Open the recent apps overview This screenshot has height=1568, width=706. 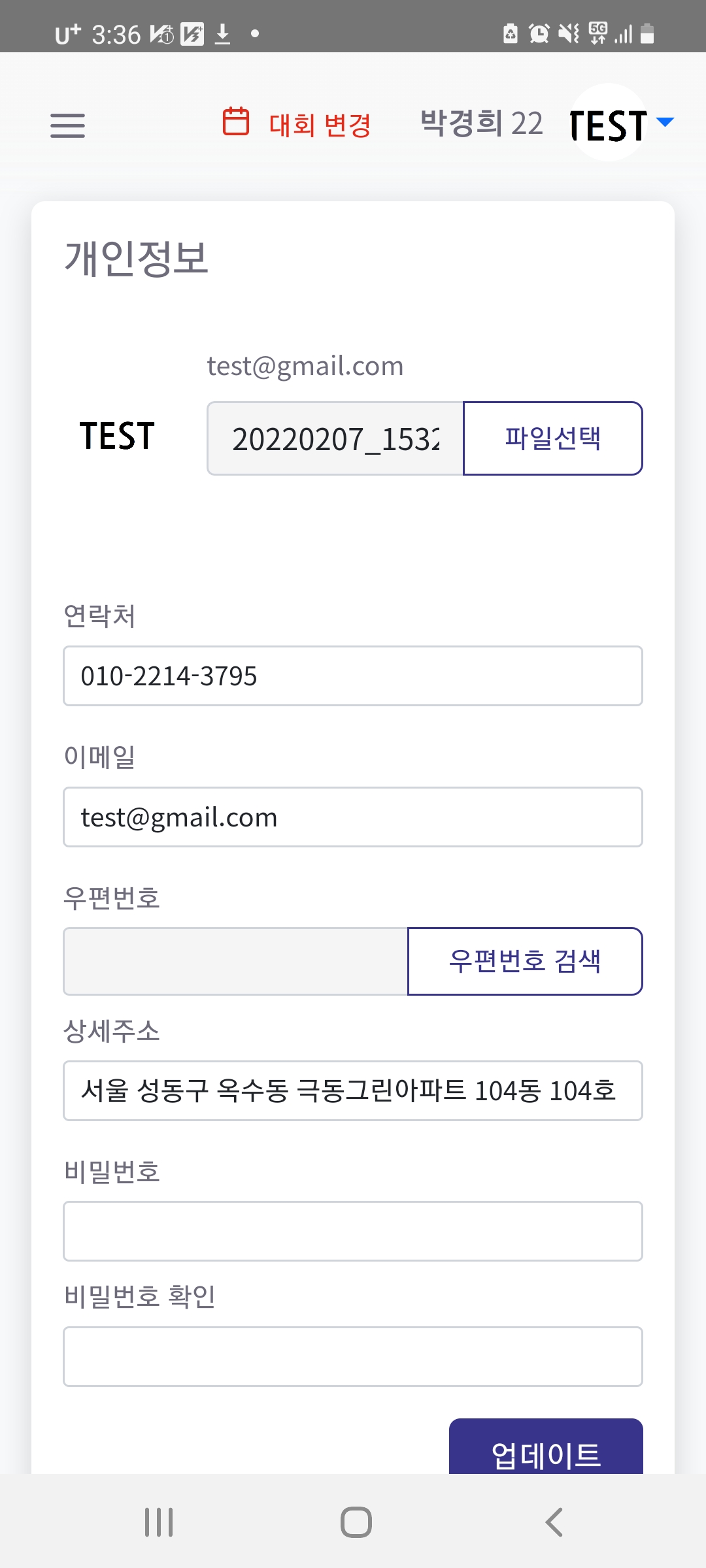click(x=159, y=1522)
